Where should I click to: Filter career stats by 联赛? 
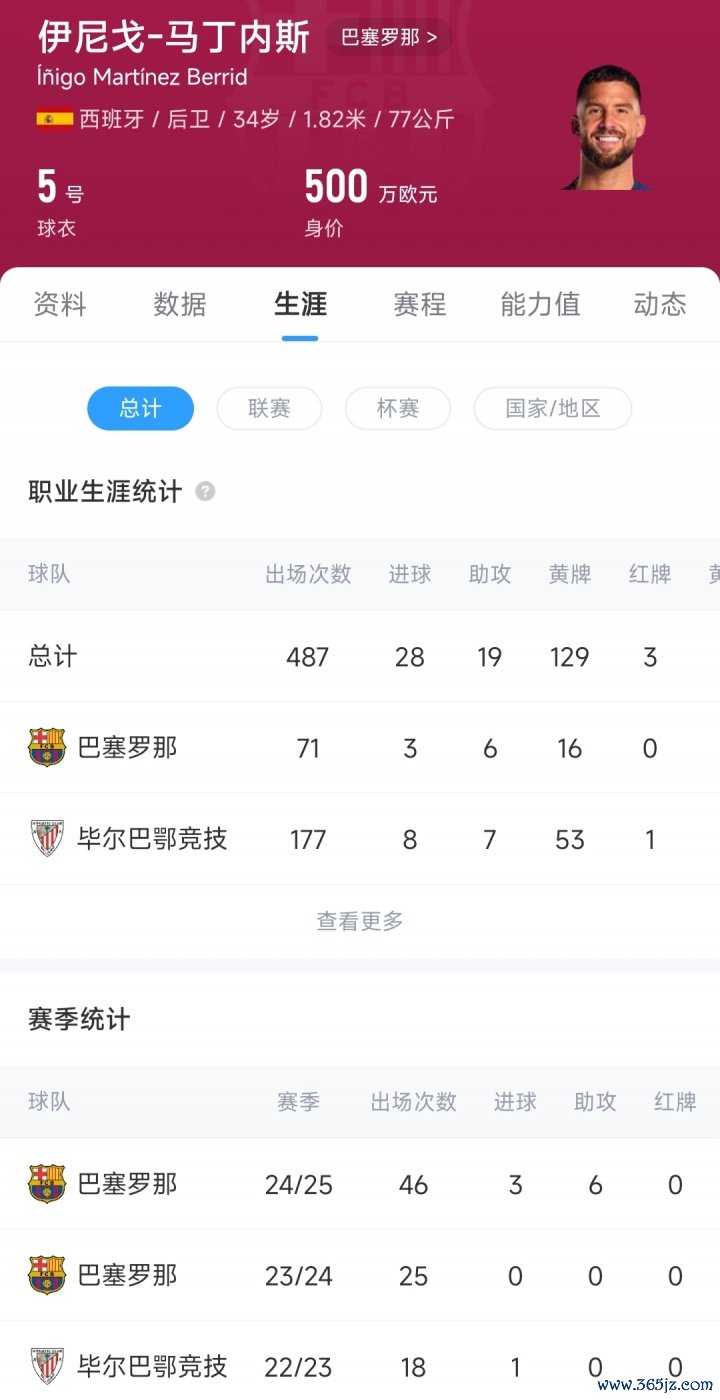click(x=269, y=408)
